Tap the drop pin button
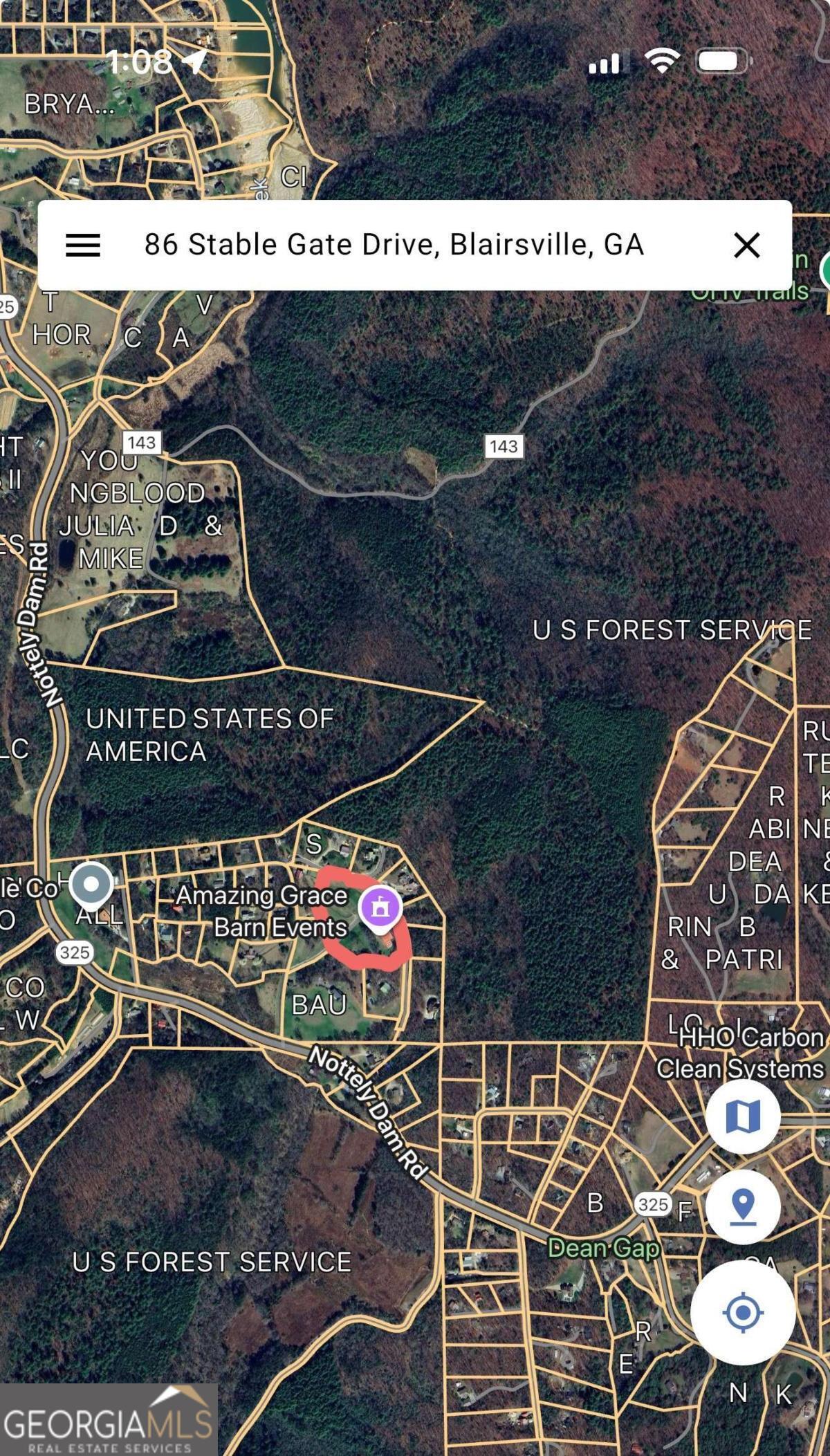 (743, 1207)
